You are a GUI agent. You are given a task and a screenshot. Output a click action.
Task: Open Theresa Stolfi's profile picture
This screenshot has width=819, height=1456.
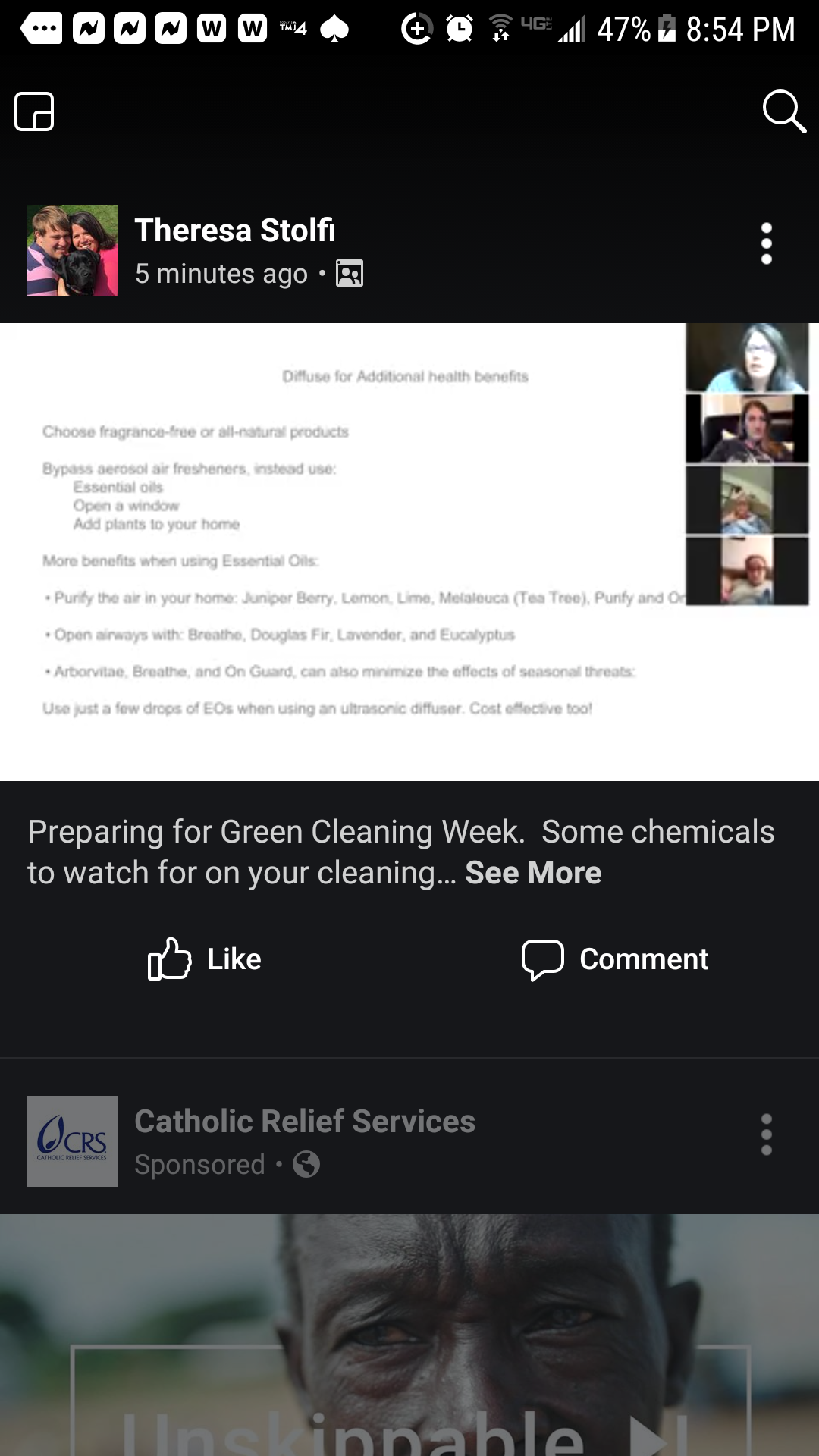point(73,249)
